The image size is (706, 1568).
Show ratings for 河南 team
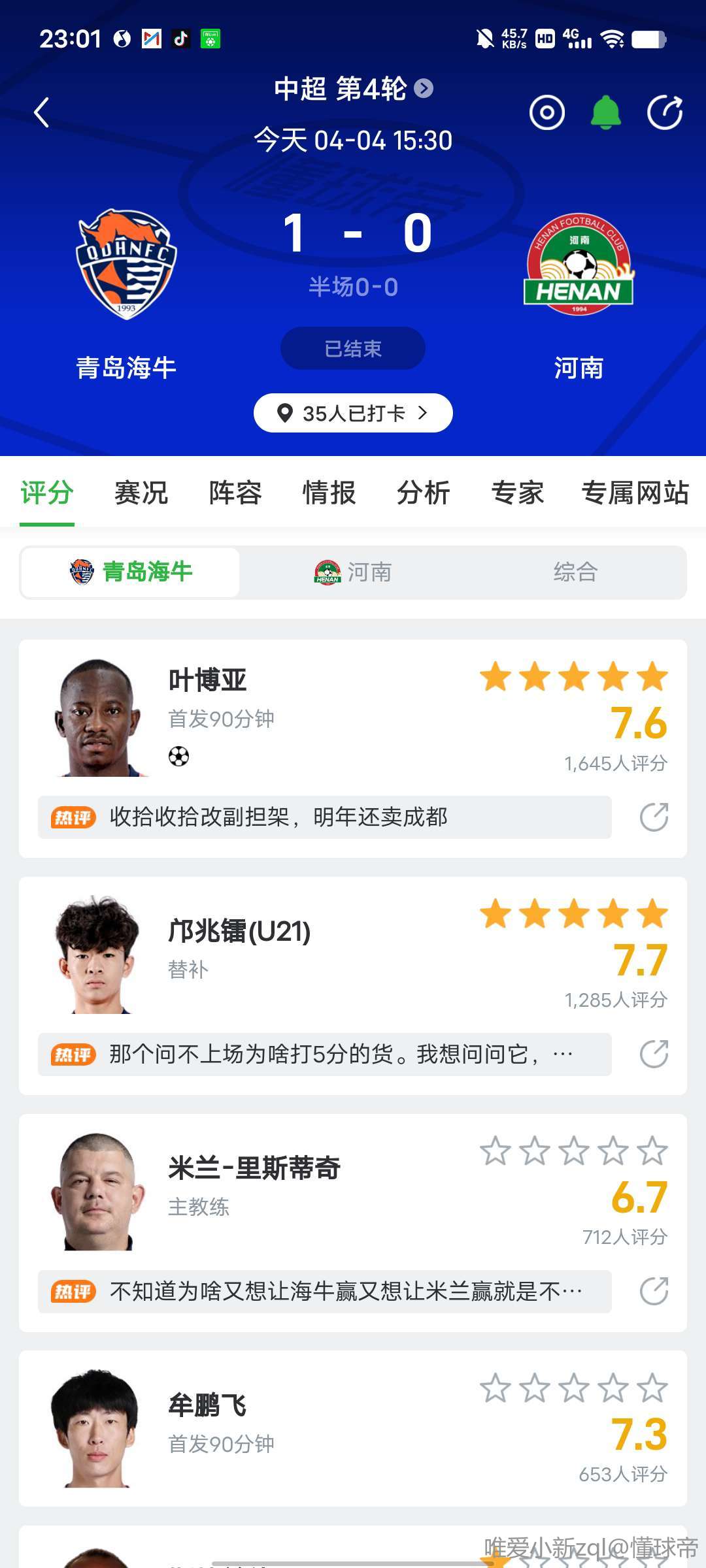[353, 572]
